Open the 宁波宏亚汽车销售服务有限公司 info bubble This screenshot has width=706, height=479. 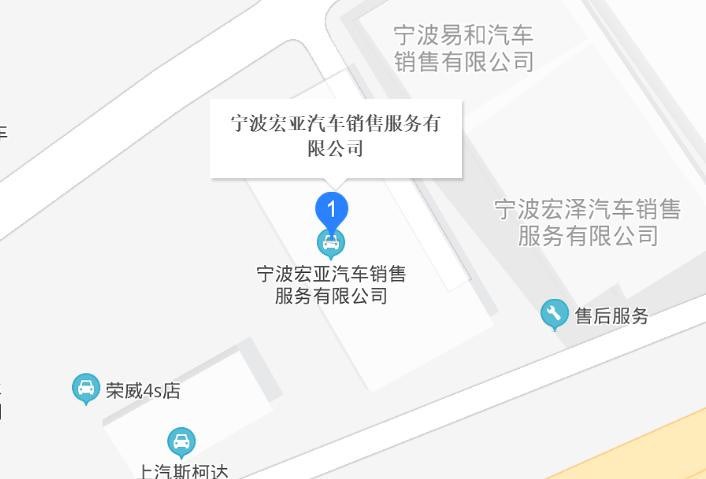click(336, 138)
